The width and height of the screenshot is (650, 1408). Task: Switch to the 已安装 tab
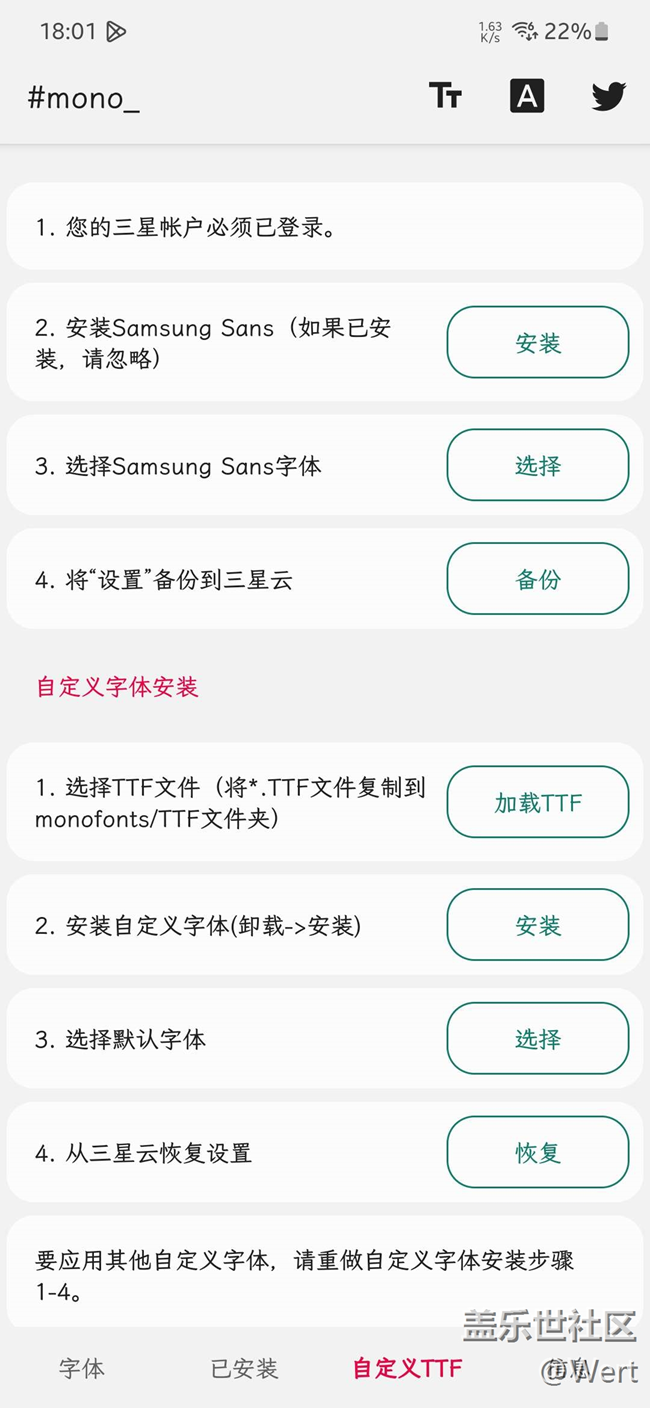[244, 1368]
